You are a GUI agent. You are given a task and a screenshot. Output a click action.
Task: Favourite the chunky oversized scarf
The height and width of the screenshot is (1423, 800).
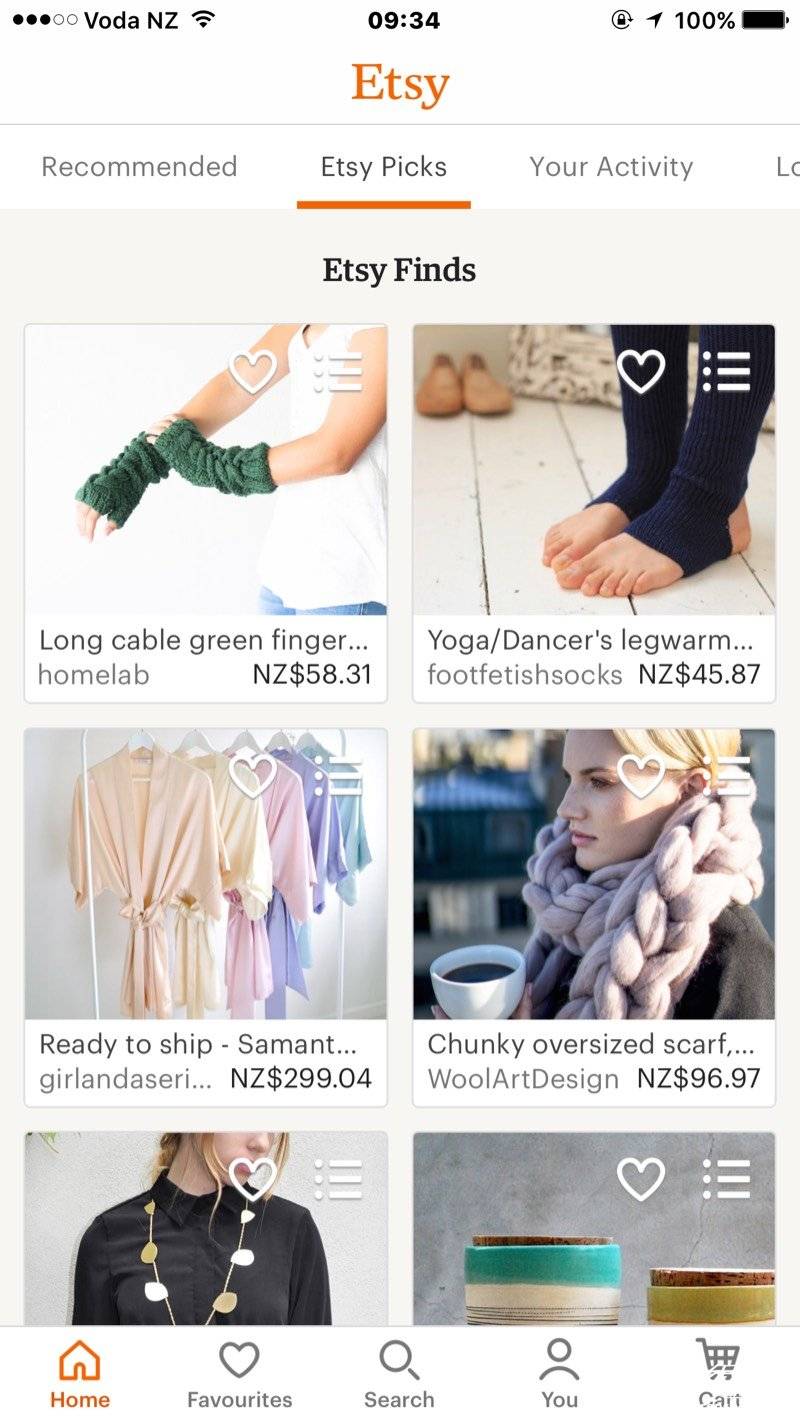[x=641, y=776]
